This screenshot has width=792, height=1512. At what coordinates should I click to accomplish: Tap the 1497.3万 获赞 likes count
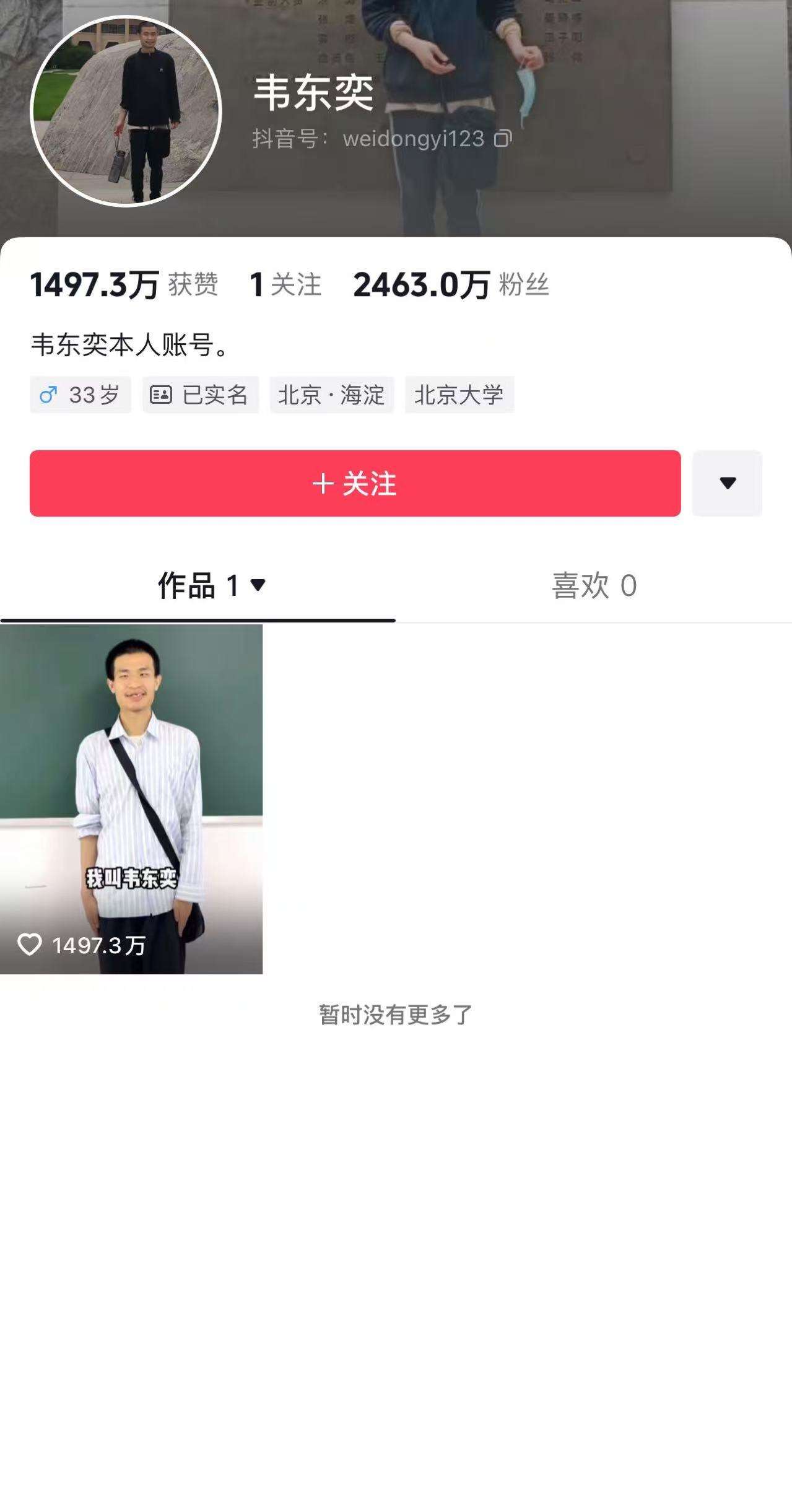[124, 285]
